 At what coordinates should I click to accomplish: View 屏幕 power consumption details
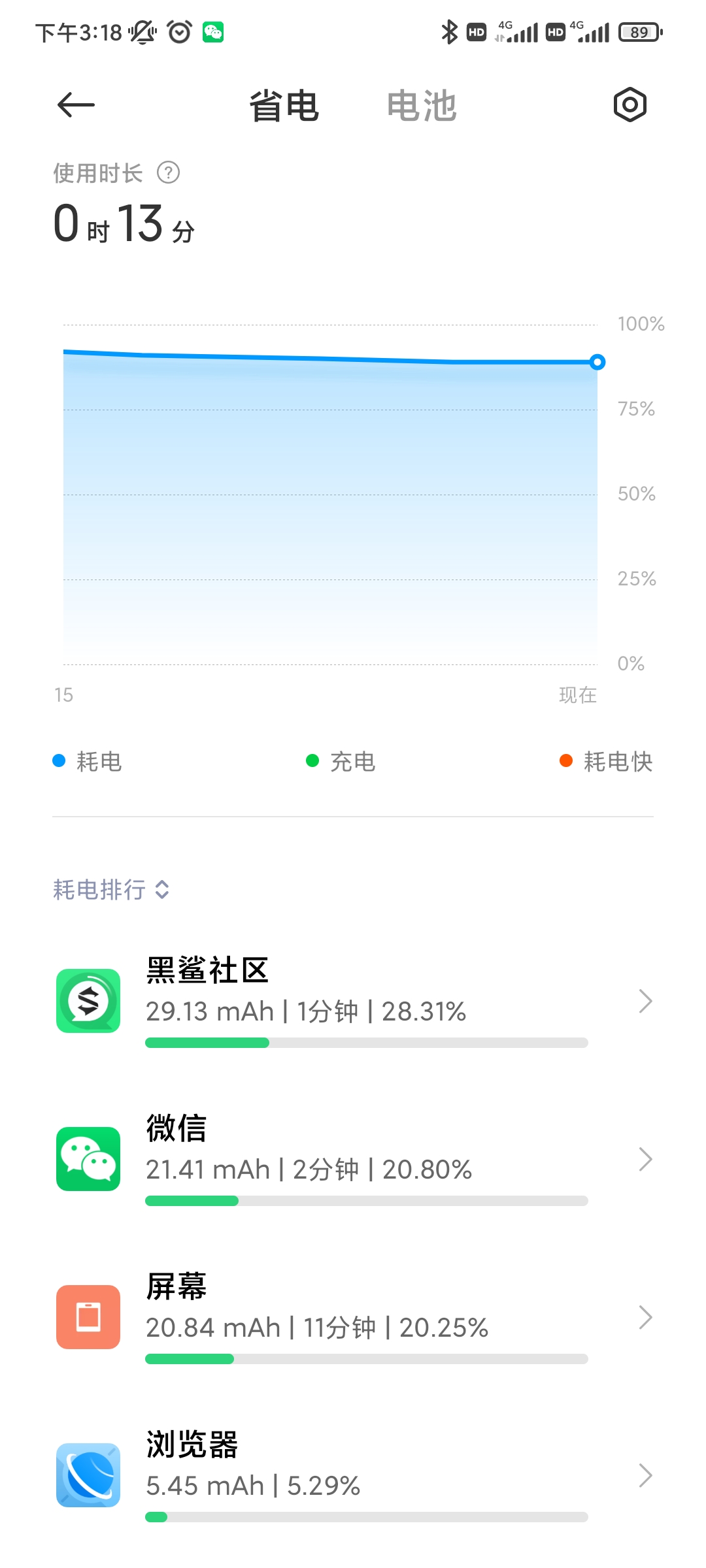coord(353,1317)
